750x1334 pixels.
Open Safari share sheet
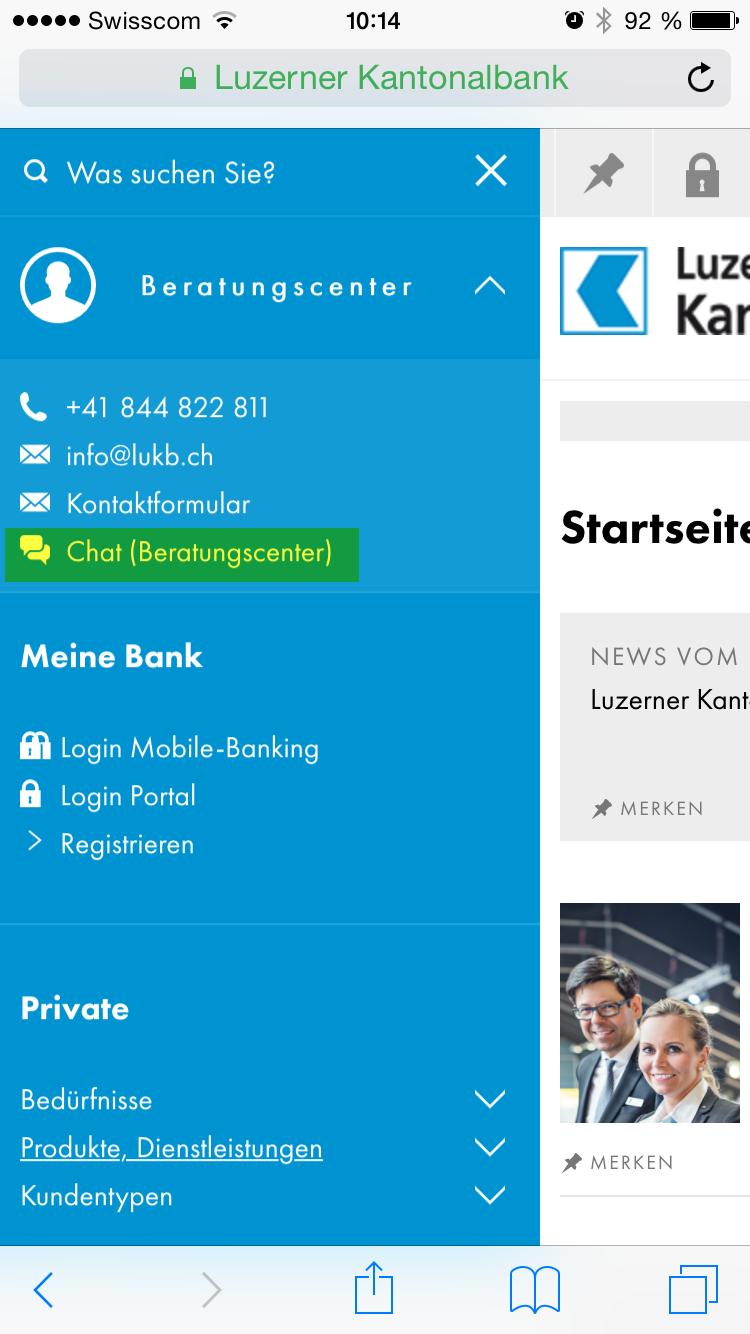374,1288
